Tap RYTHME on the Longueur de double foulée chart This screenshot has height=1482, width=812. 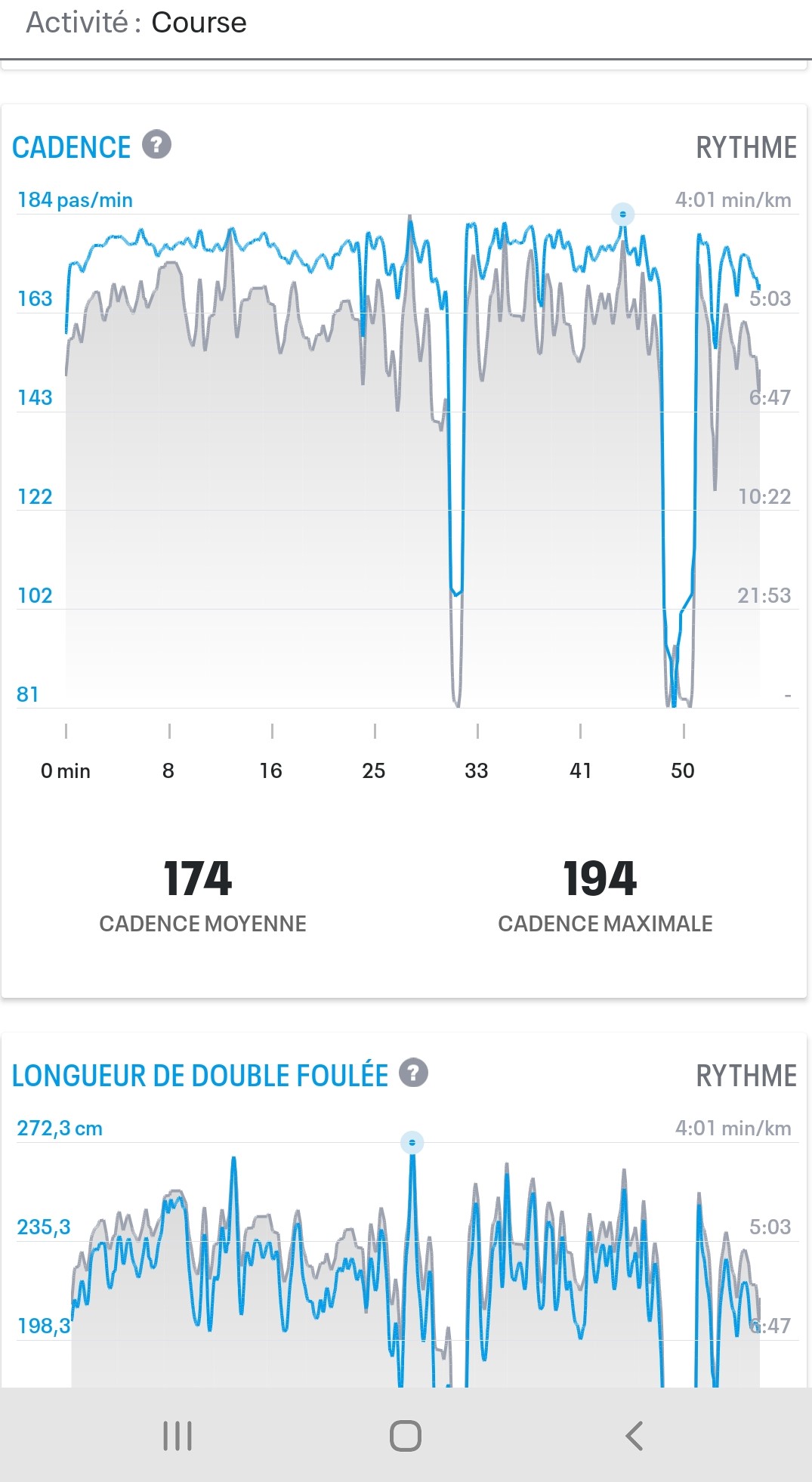click(746, 1076)
